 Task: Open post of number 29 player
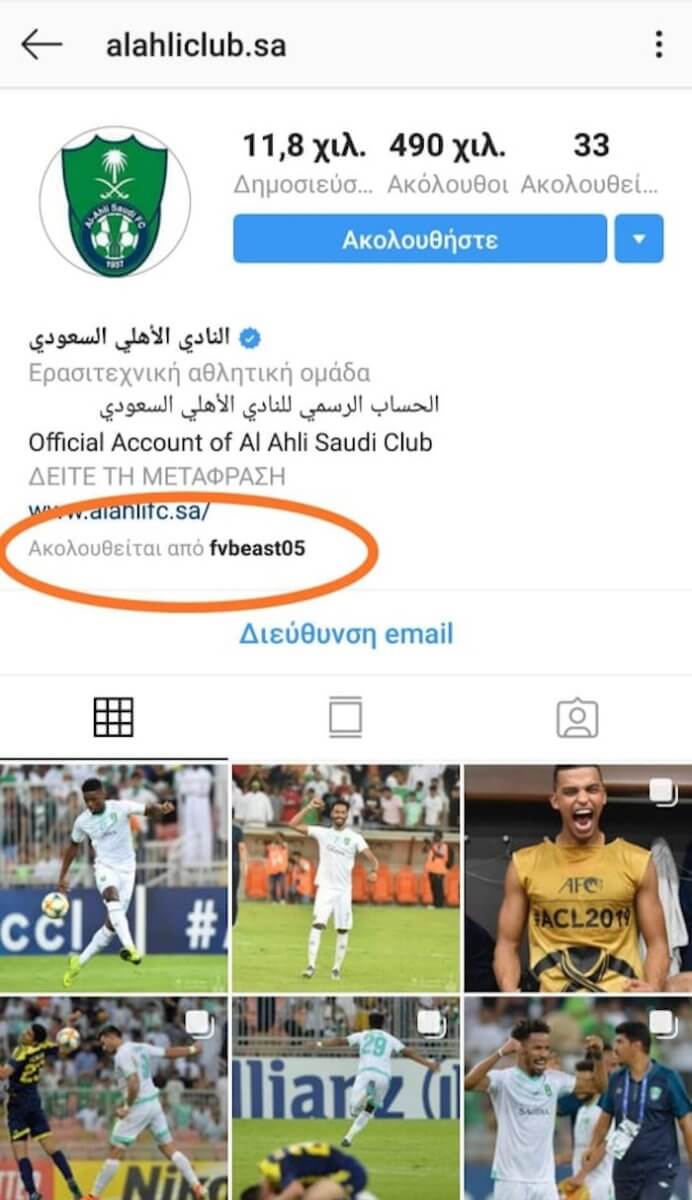click(x=346, y=1097)
